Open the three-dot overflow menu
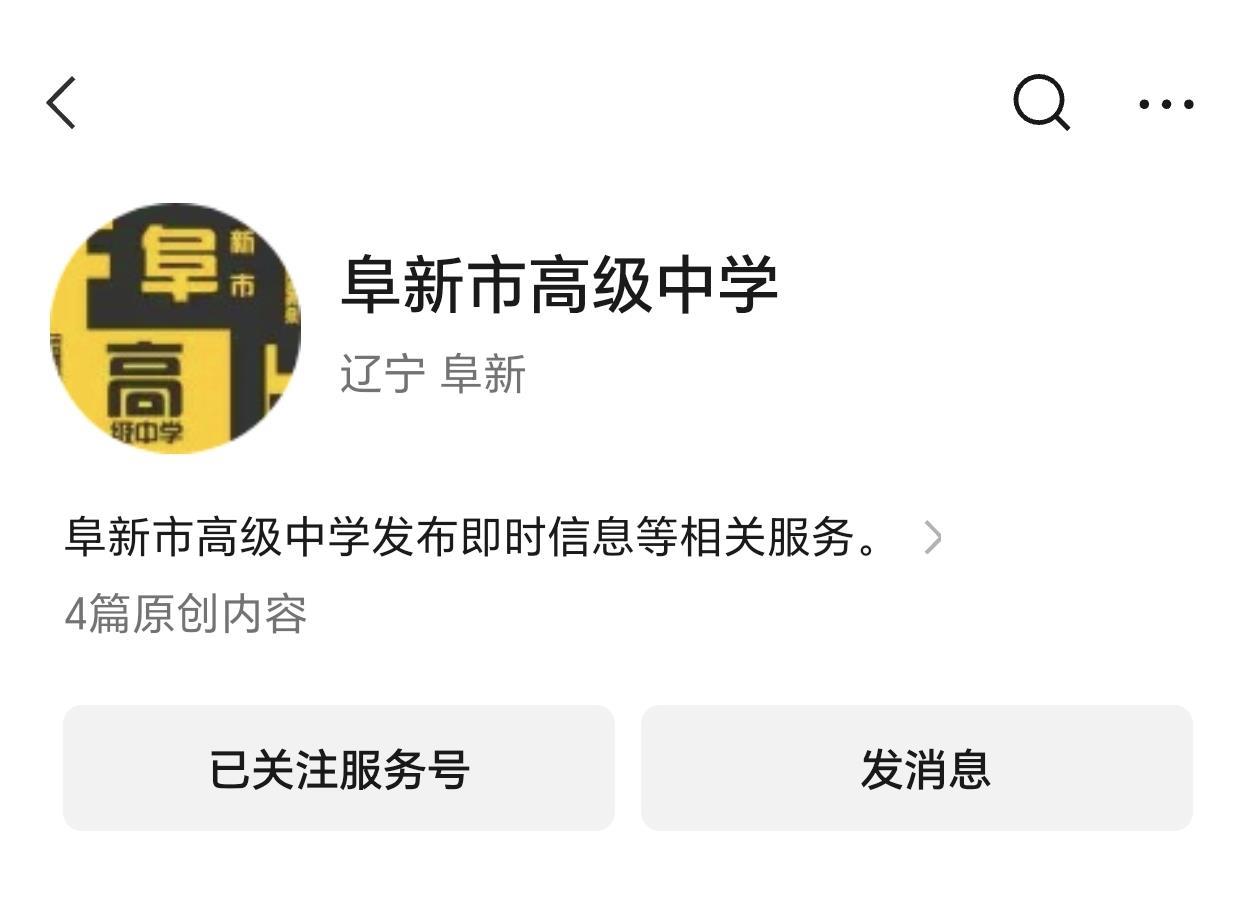 point(1166,104)
